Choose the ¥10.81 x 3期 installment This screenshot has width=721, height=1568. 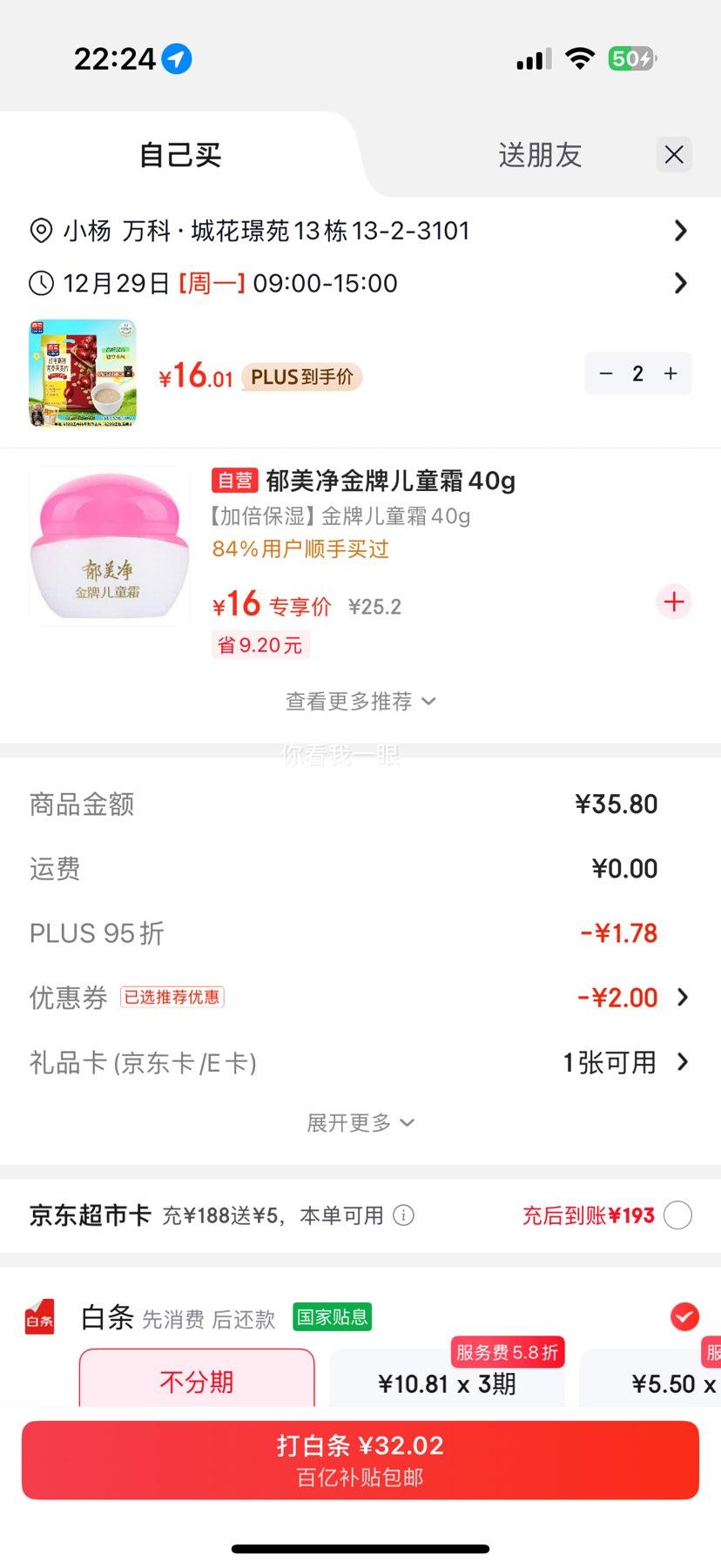click(x=447, y=1383)
